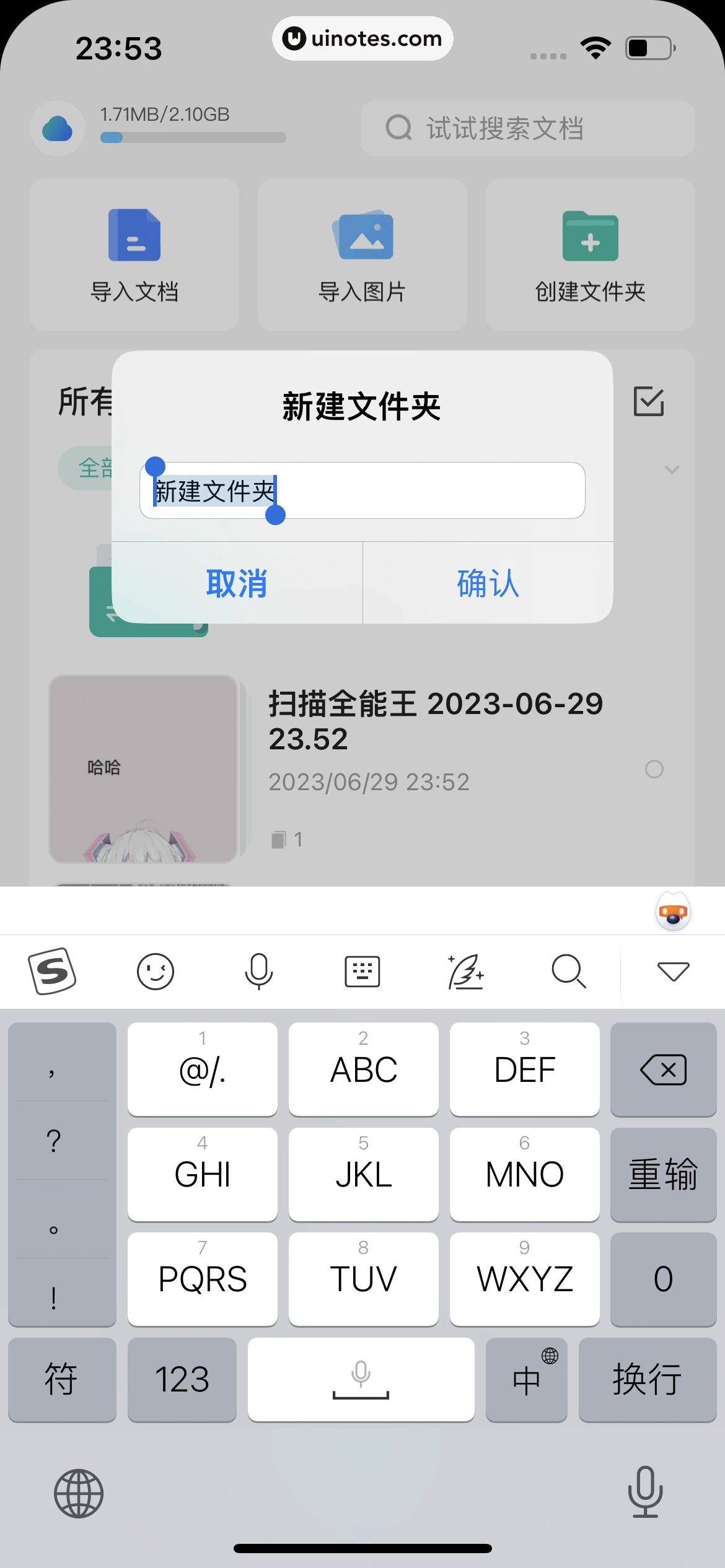Screen dimensions: 725x1568
Task: Open keyboard search with magnifier icon
Action: (x=568, y=971)
